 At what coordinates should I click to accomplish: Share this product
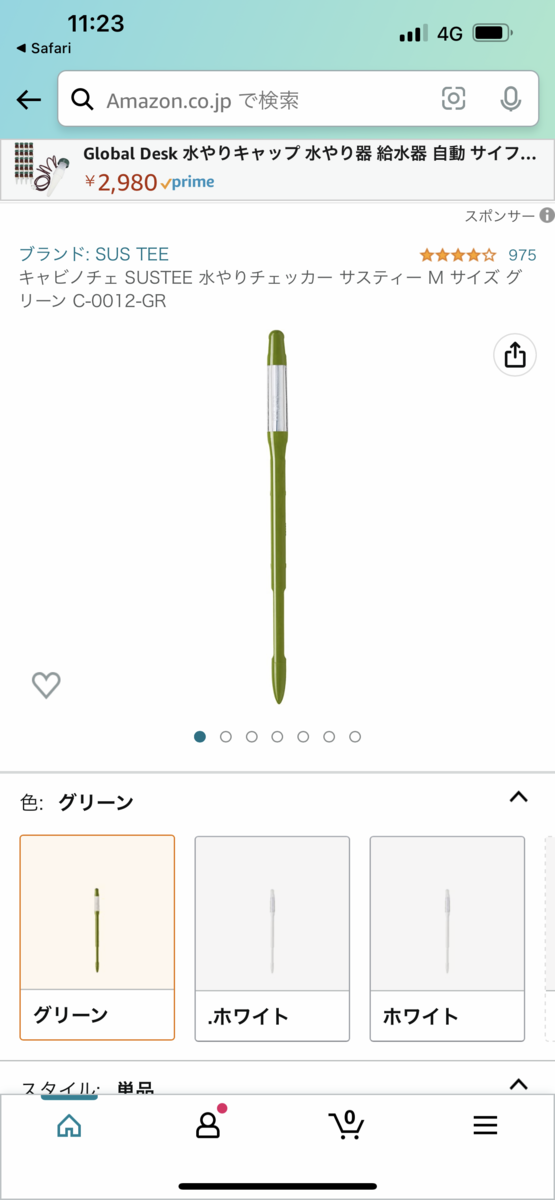(515, 355)
